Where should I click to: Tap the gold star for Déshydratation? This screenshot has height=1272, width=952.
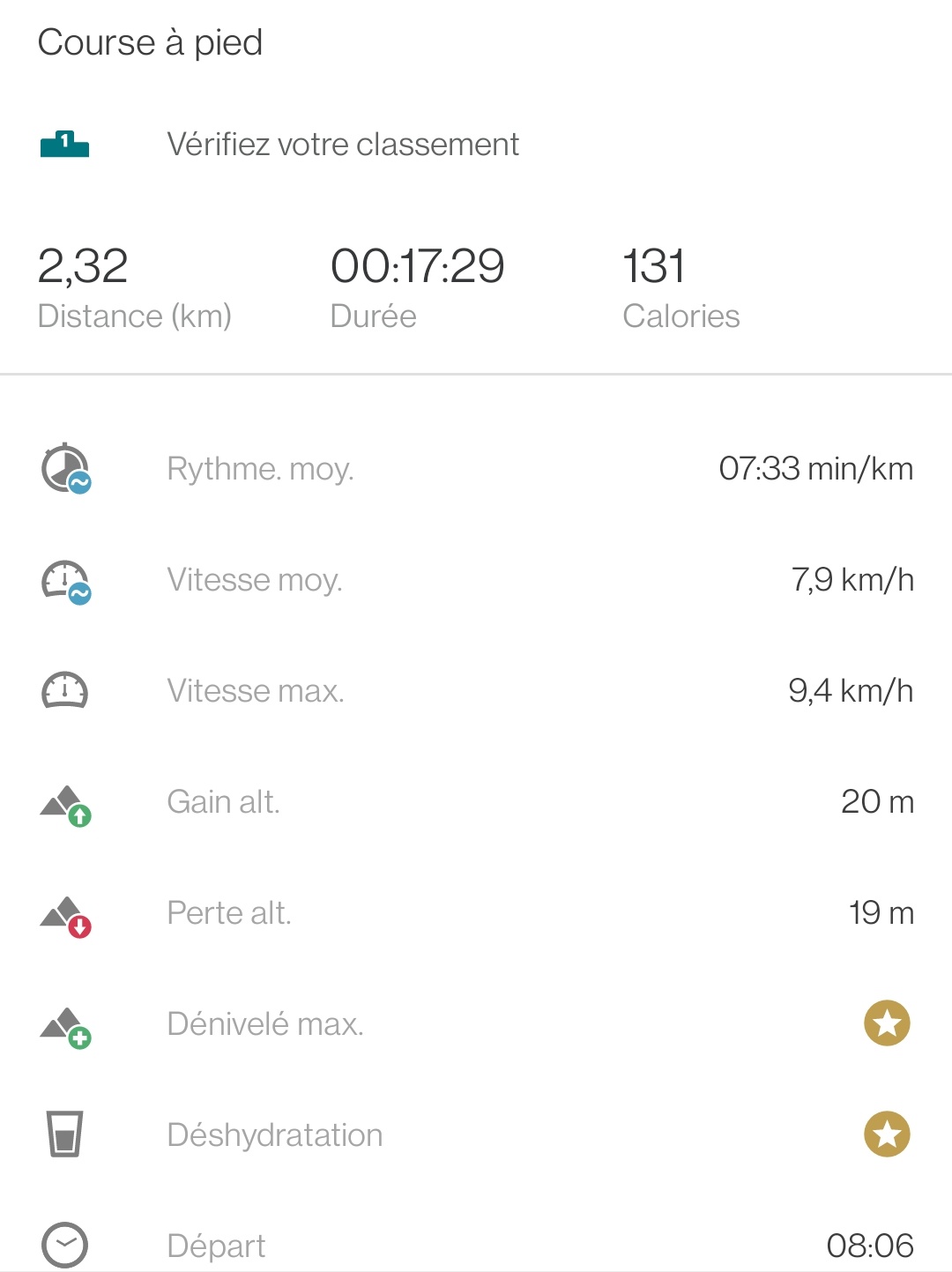[x=886, y=1134]
